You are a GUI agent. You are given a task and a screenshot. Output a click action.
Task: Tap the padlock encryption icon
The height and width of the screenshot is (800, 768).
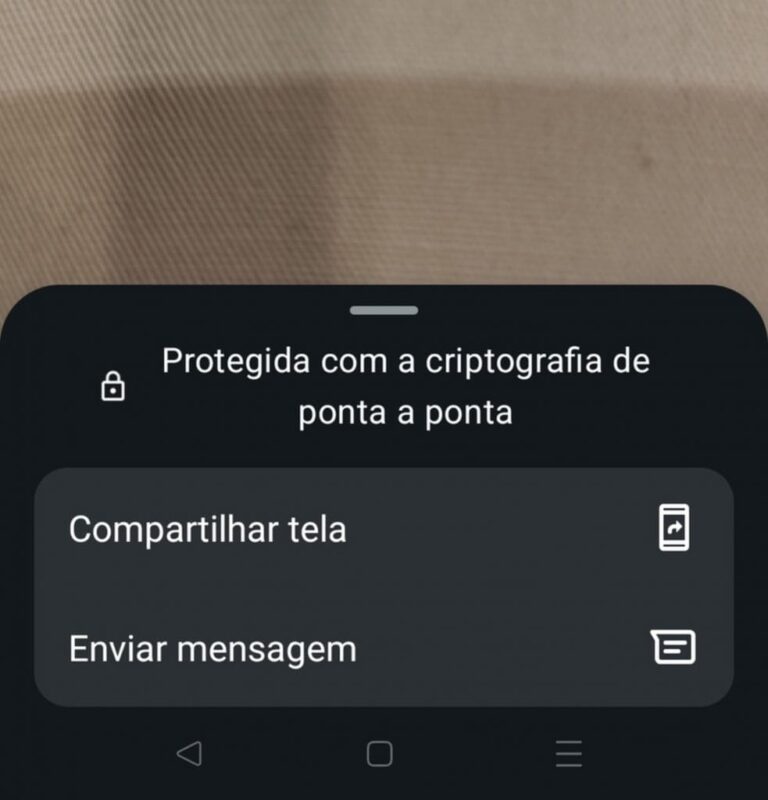click(113, 385)
